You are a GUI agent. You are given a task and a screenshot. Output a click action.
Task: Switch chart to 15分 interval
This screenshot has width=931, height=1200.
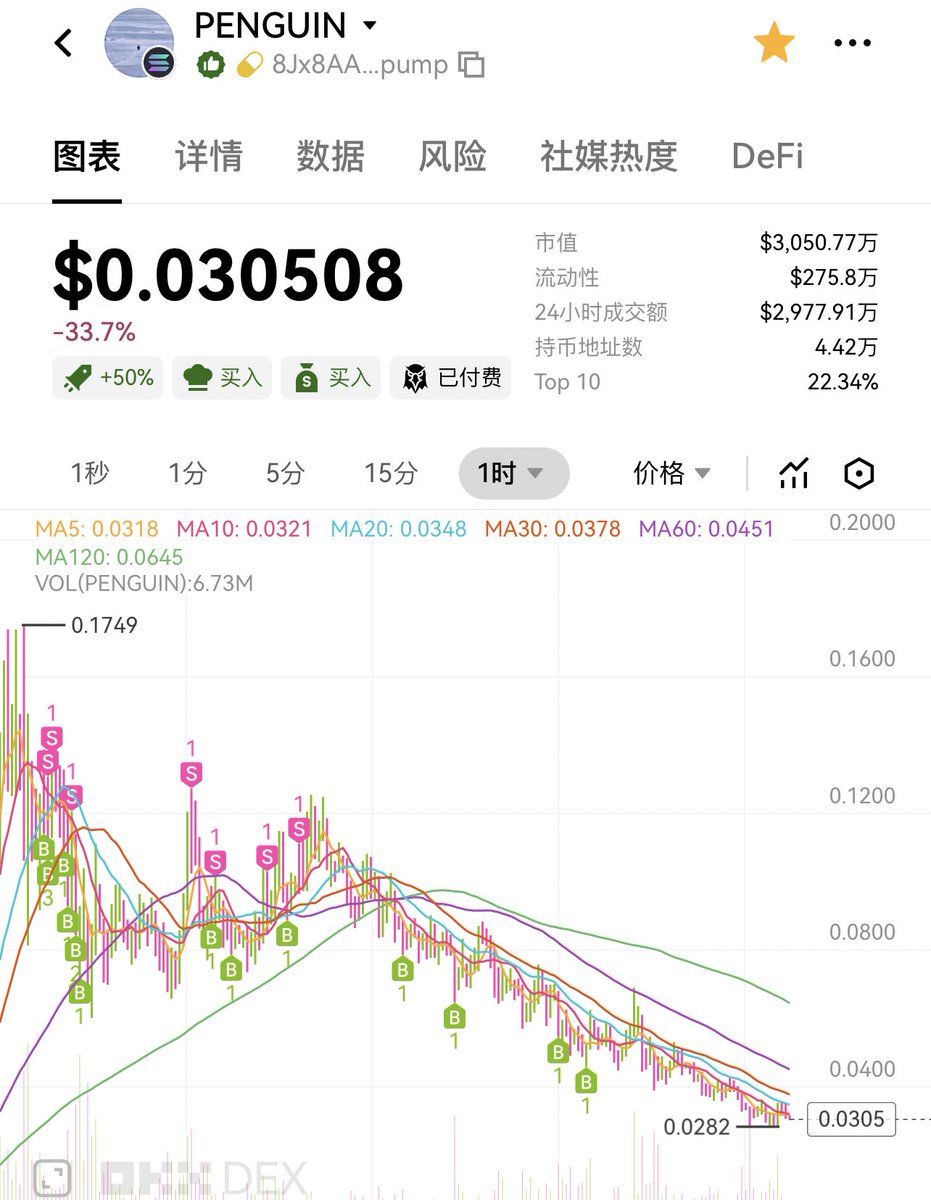point(390,473)
